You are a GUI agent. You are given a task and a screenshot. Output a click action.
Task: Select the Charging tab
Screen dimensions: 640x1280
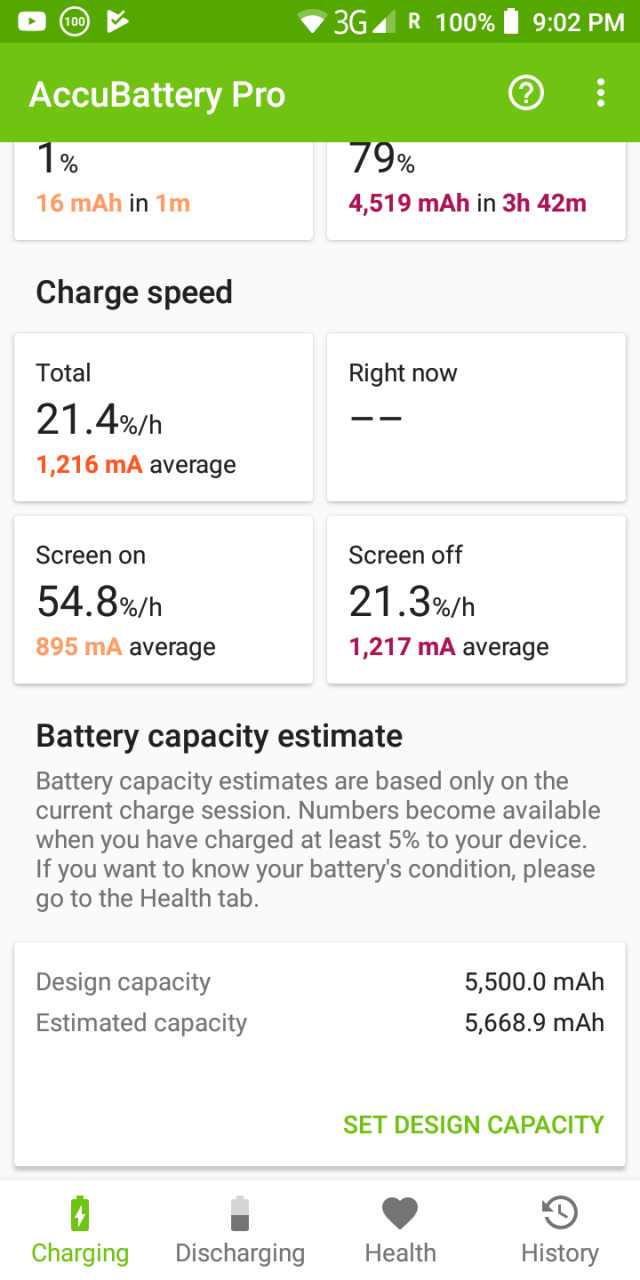[x=80, y=1231]
